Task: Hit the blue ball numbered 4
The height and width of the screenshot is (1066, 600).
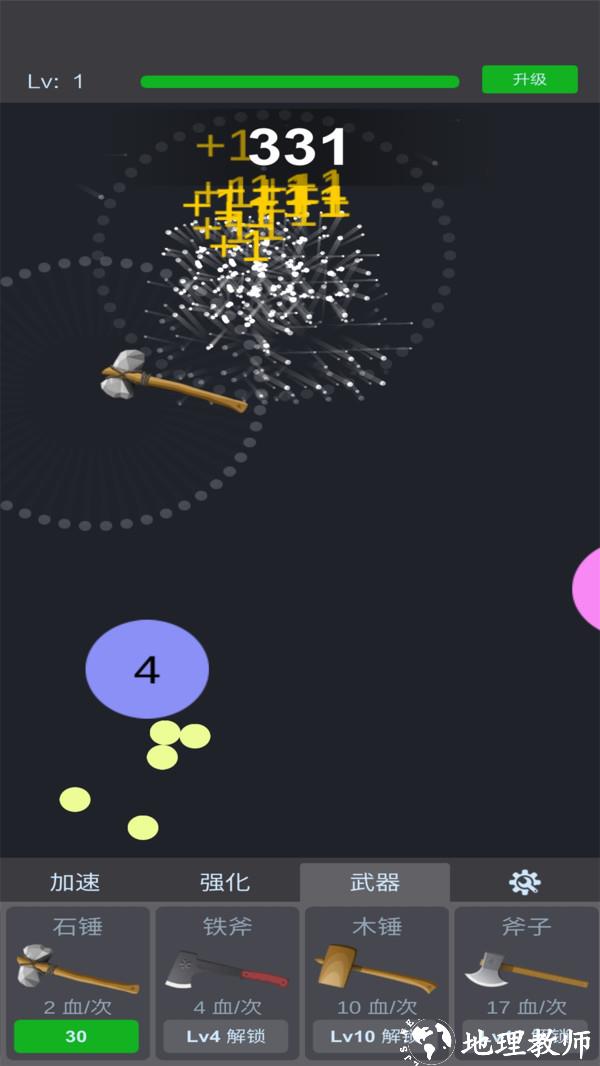Action: point(147,669)
